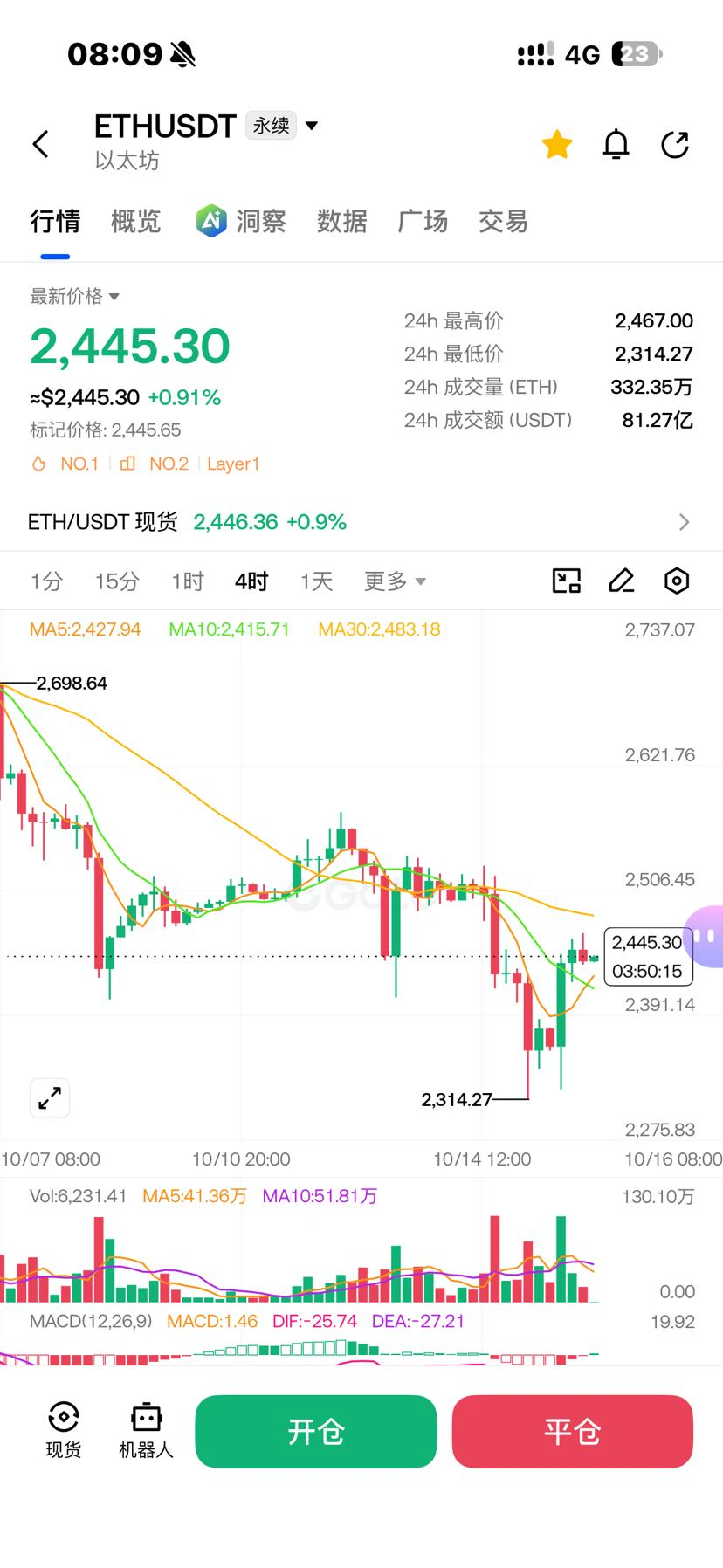723x1568 pixels.
Task: Share this ETHUSDT page
Action: (675, 144)
